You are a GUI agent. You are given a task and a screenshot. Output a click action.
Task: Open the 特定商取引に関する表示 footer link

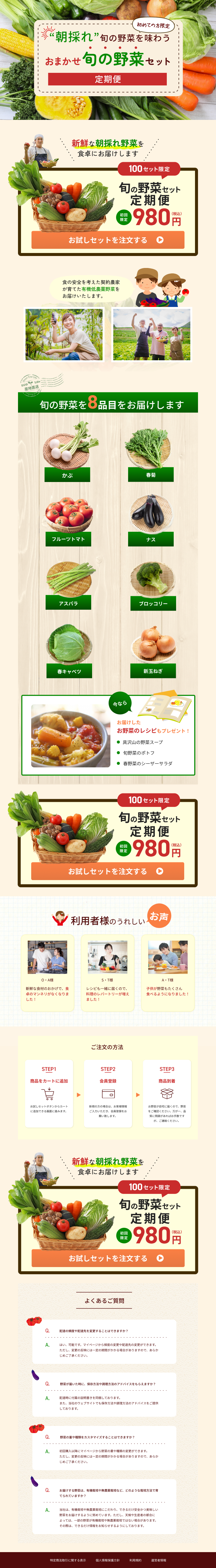68,1560
